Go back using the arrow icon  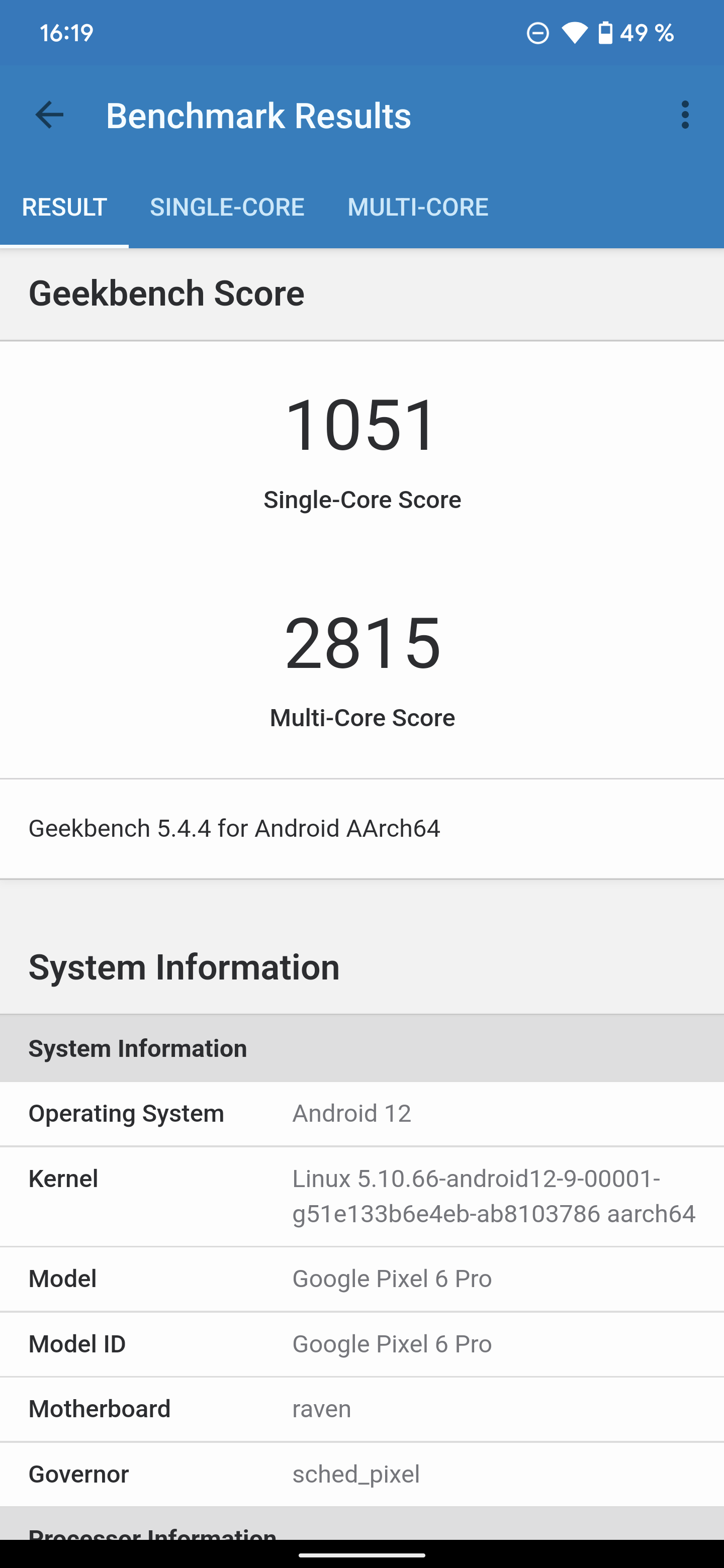pos(49,115)
